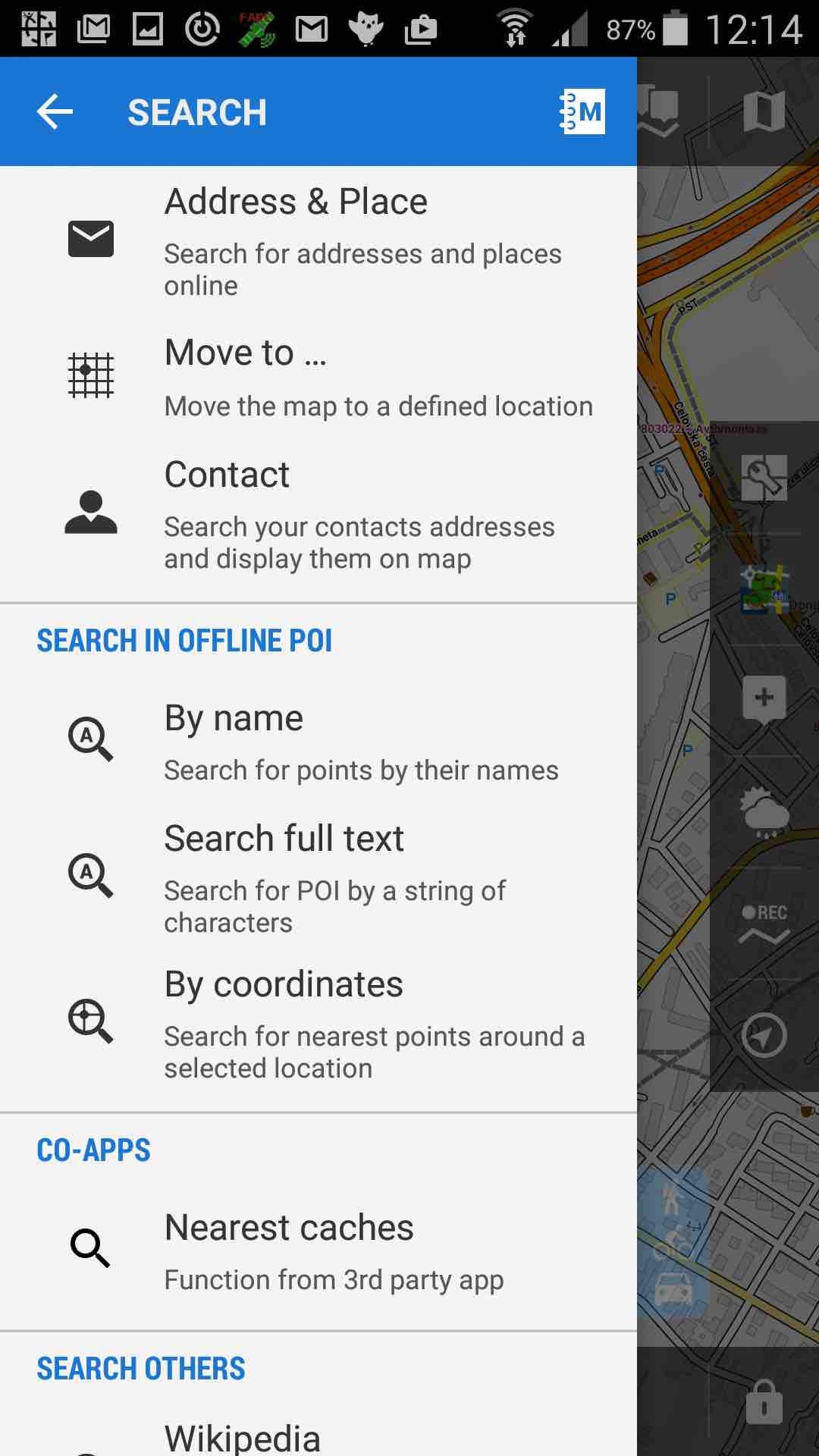The image size is (819, 1456).
Task: Open the notebook M icon in header
Action: pos(582,111)
